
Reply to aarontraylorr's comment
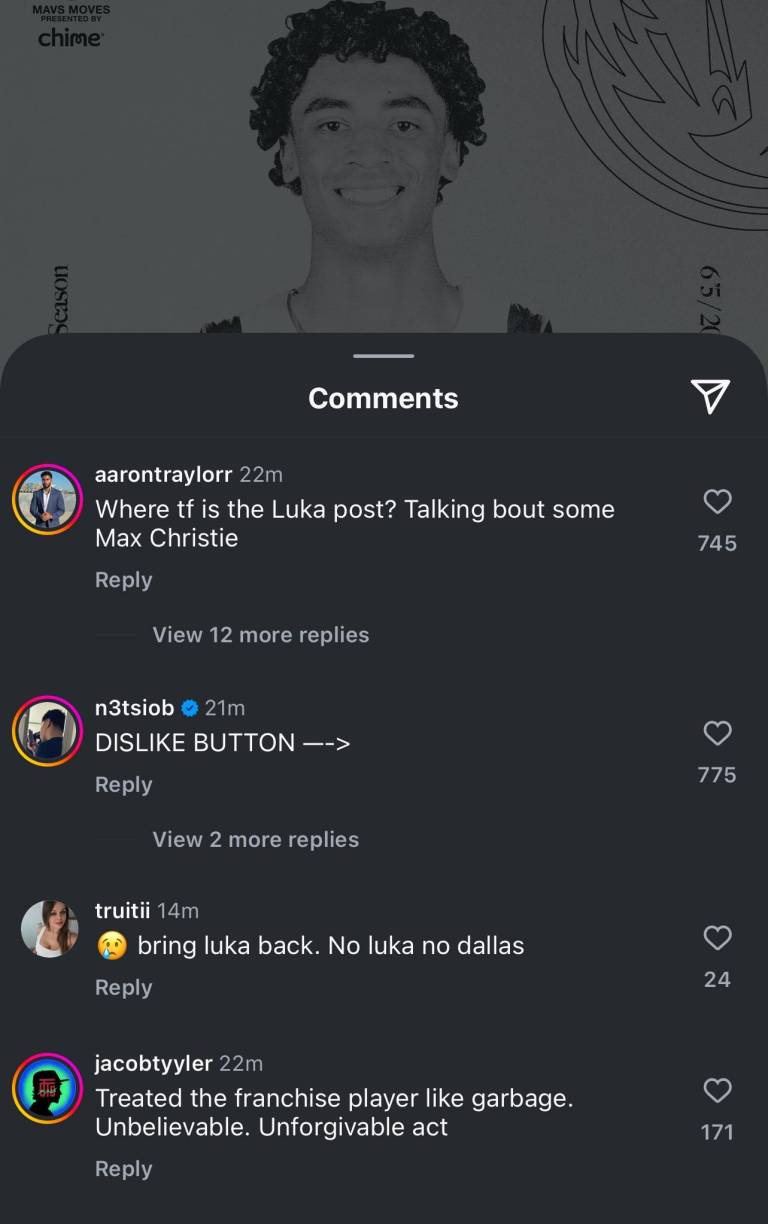pos(123,580)
